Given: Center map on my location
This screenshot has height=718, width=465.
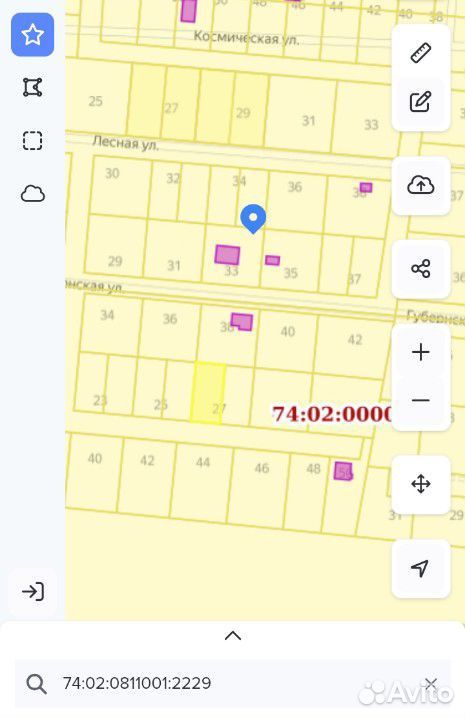Looking at the screenshot, I should pos(421,568).
